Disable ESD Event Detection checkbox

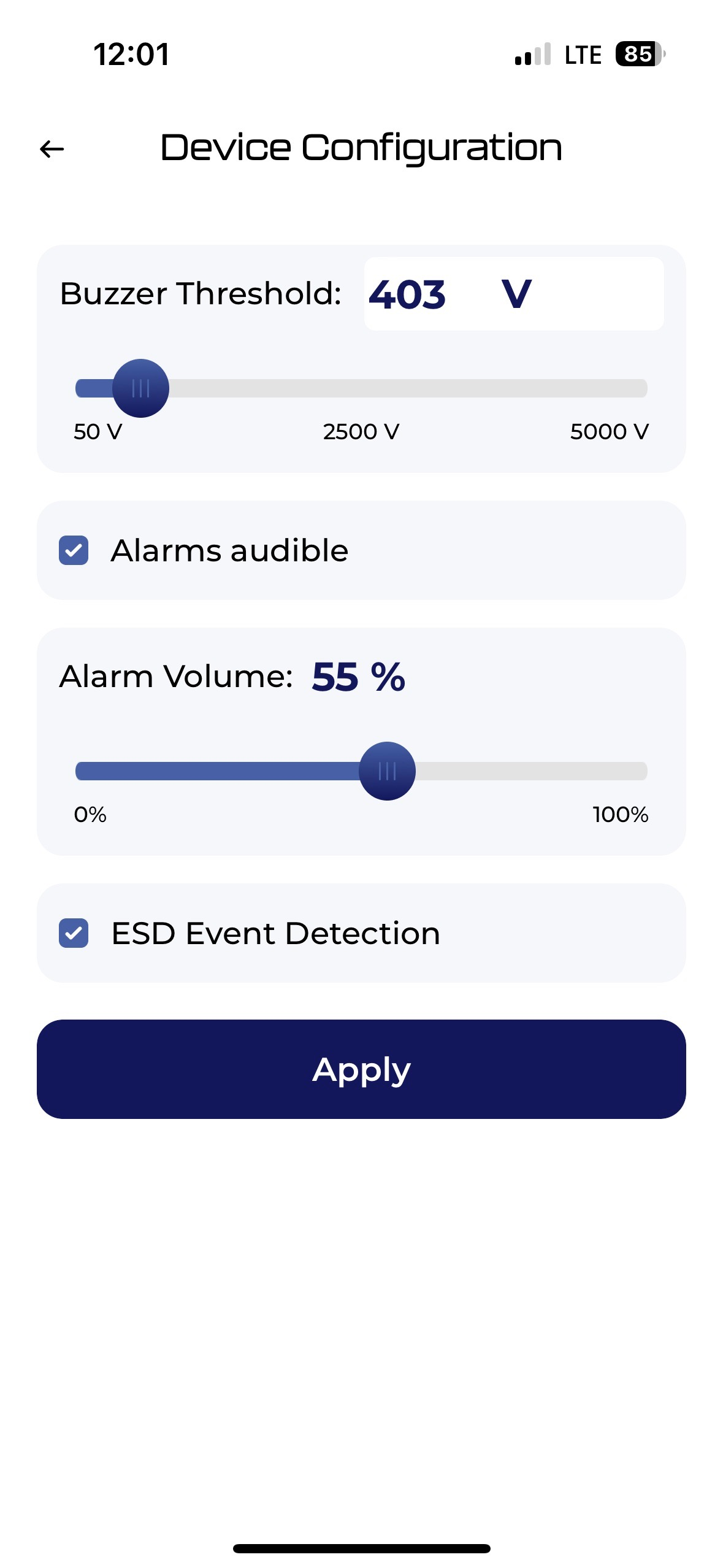coord(74,933)
